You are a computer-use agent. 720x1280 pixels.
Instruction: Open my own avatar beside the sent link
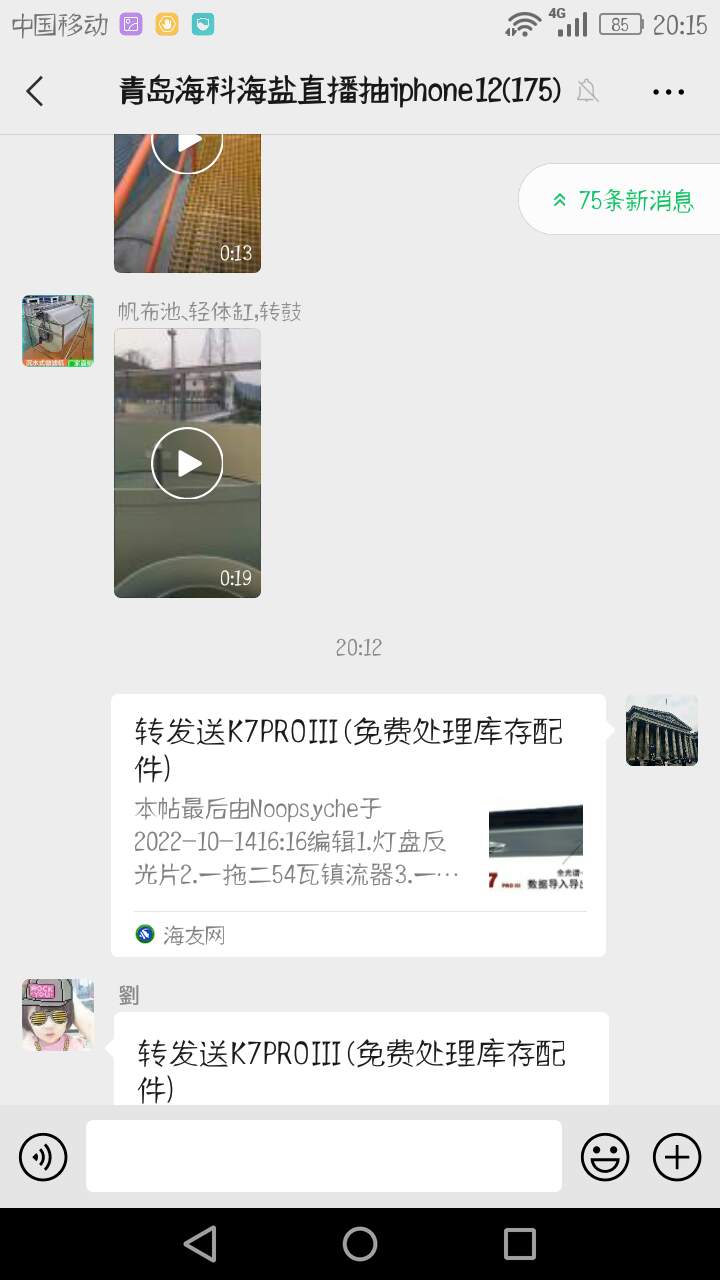point(661,731)
